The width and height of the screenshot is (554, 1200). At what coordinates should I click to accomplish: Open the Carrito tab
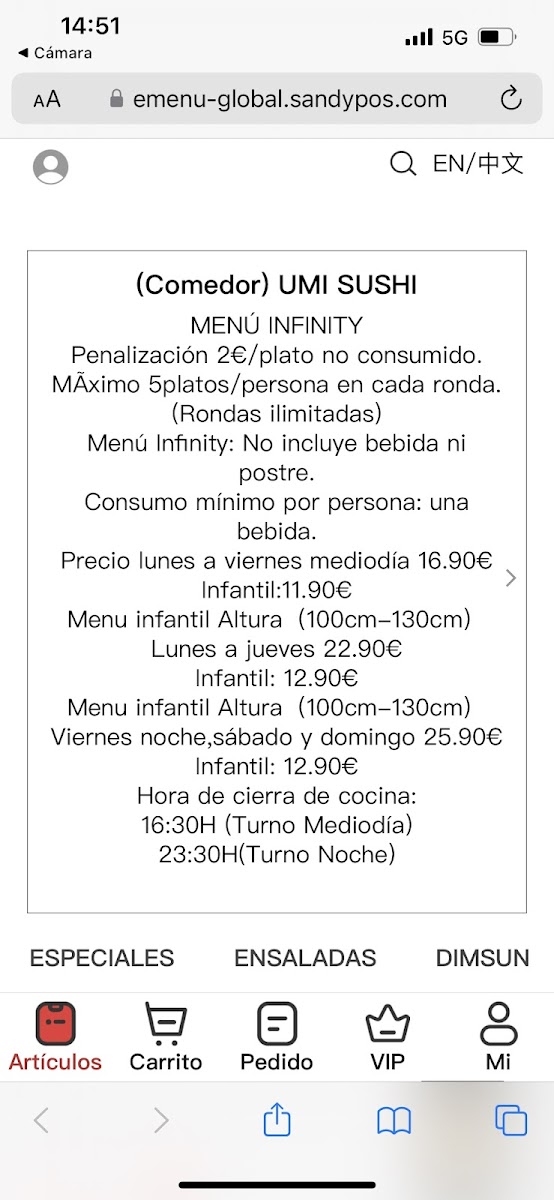click(166, 1037)
